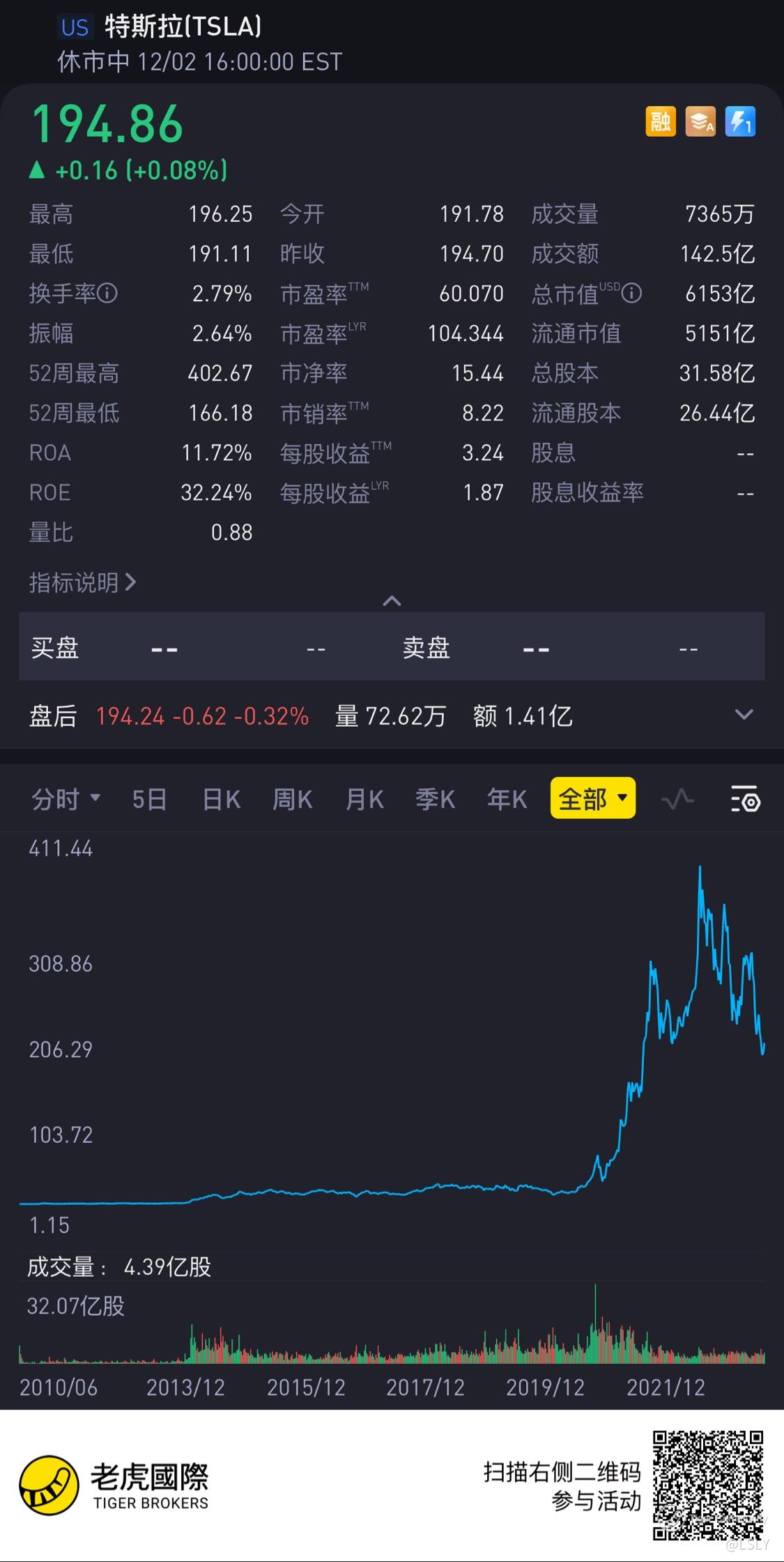
Task: Show info about 换手率
Action: tap(107, 294)
